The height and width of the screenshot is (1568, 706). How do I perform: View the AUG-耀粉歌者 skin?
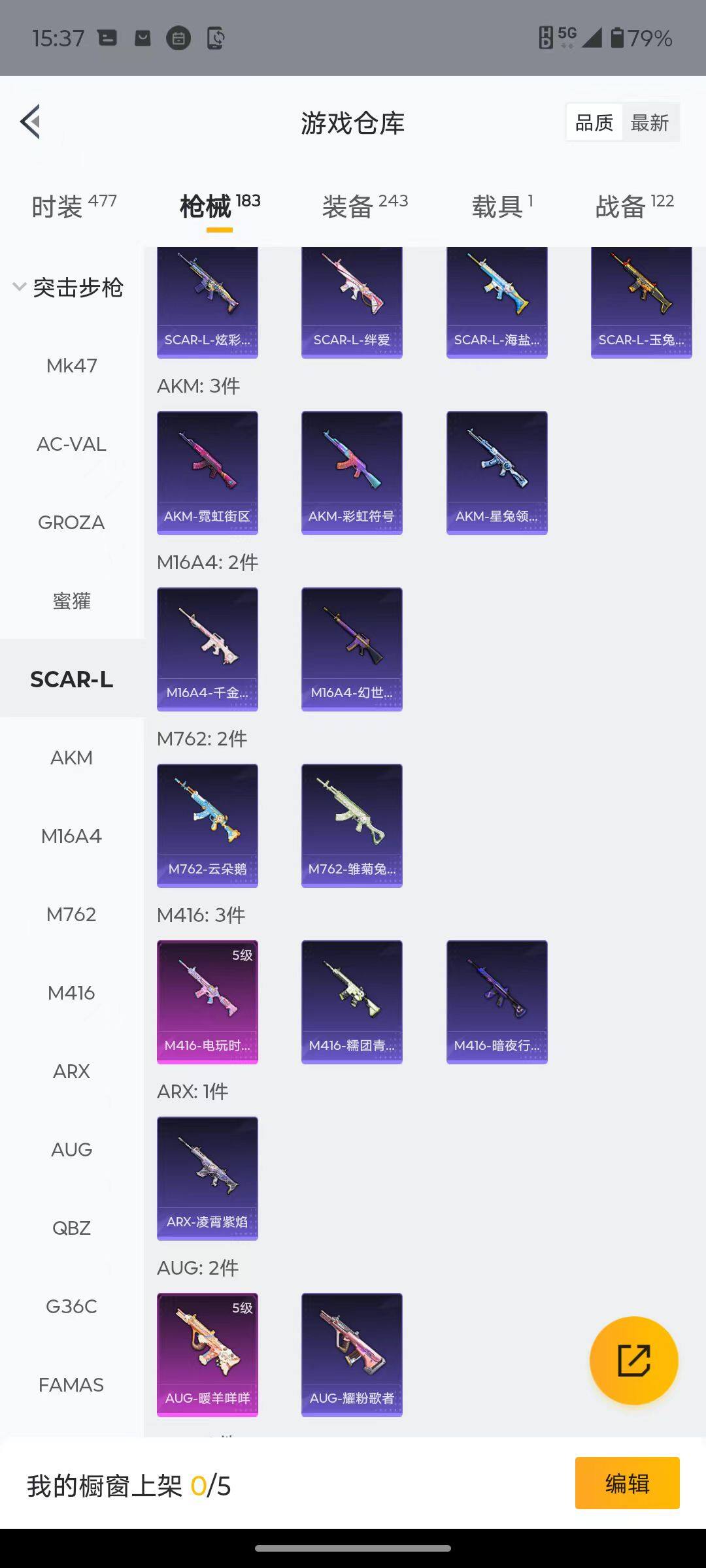coord(352,1354)
